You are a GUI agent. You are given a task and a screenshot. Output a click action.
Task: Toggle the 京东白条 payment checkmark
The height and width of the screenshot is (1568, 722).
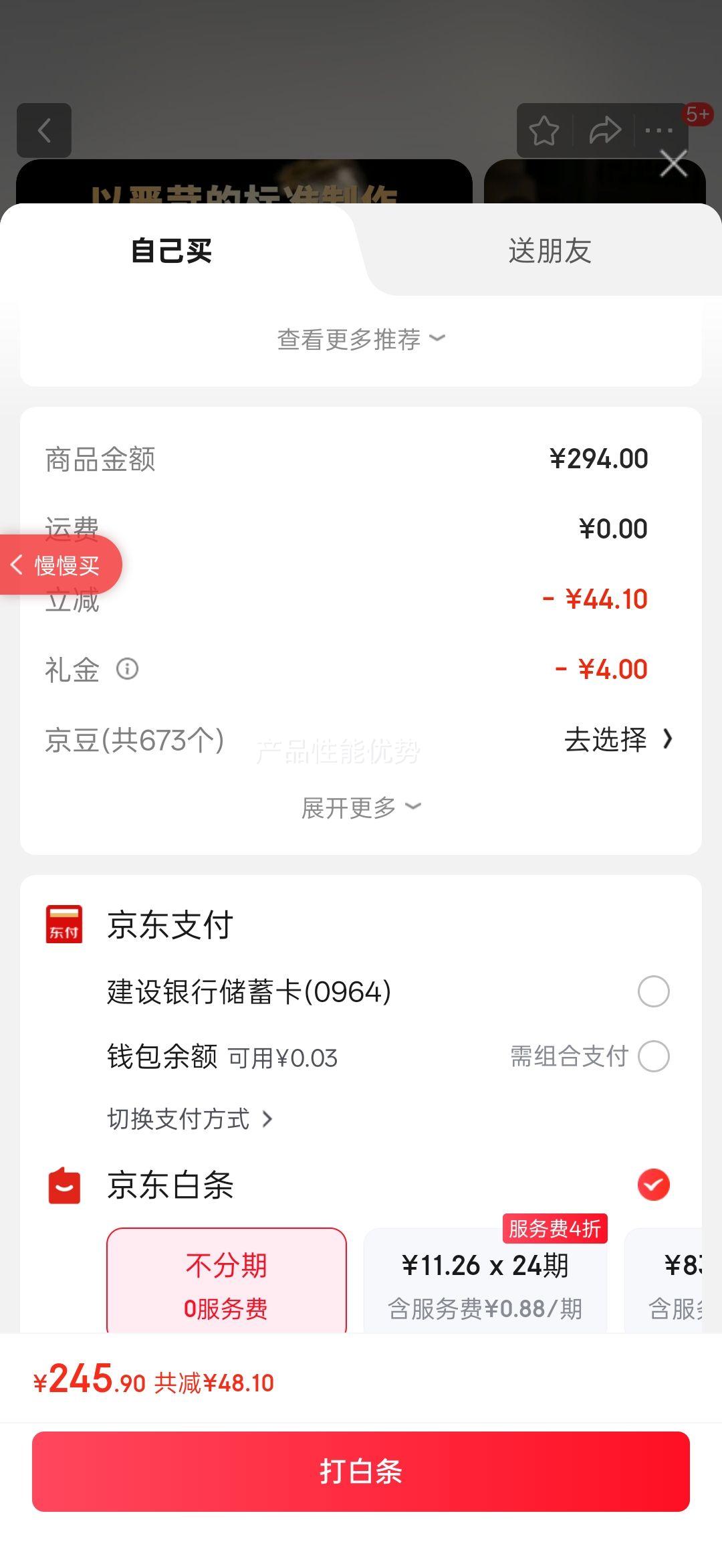(x=654, y=1185)
